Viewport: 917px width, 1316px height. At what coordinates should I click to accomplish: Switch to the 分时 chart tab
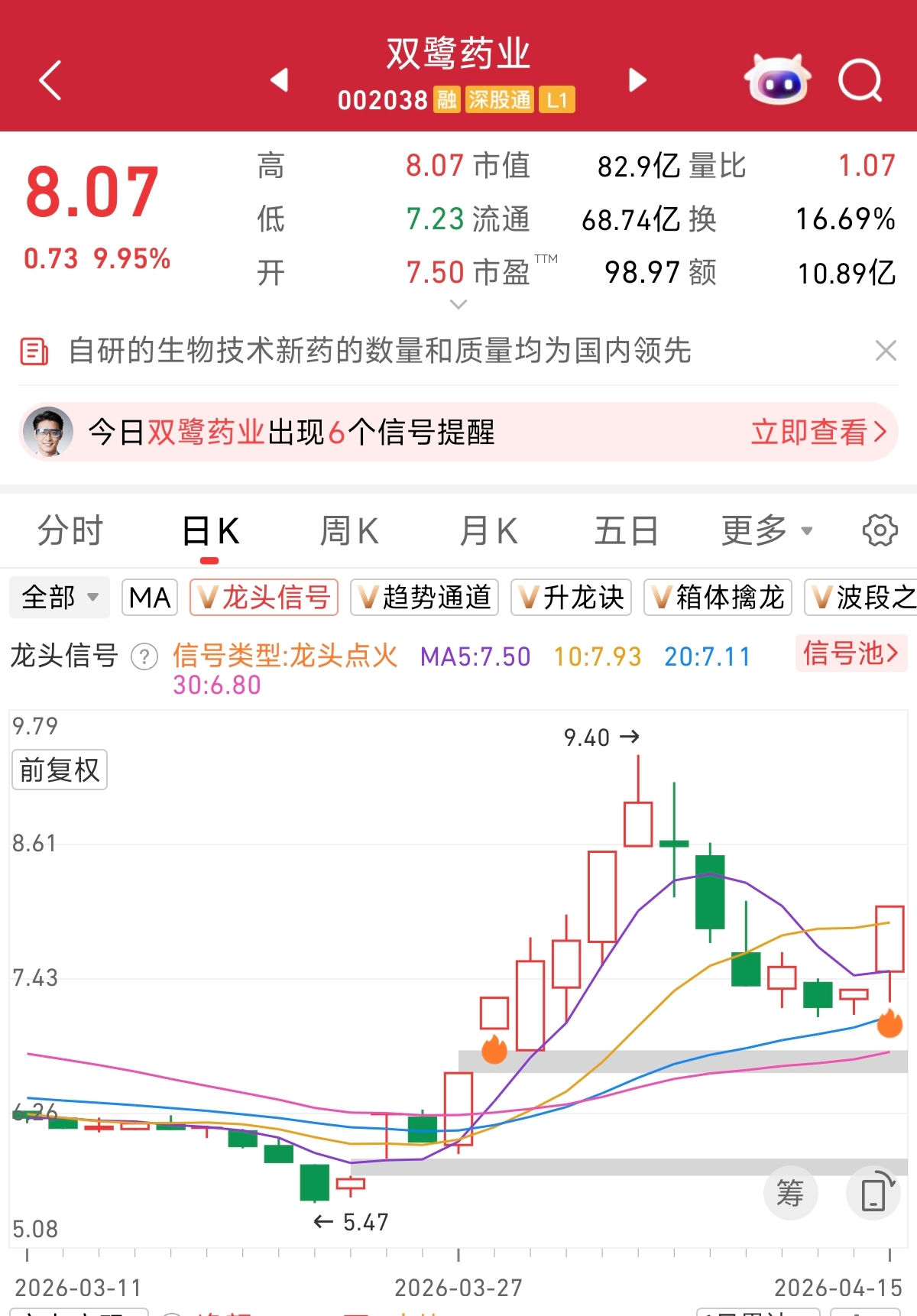pos(70,531)
